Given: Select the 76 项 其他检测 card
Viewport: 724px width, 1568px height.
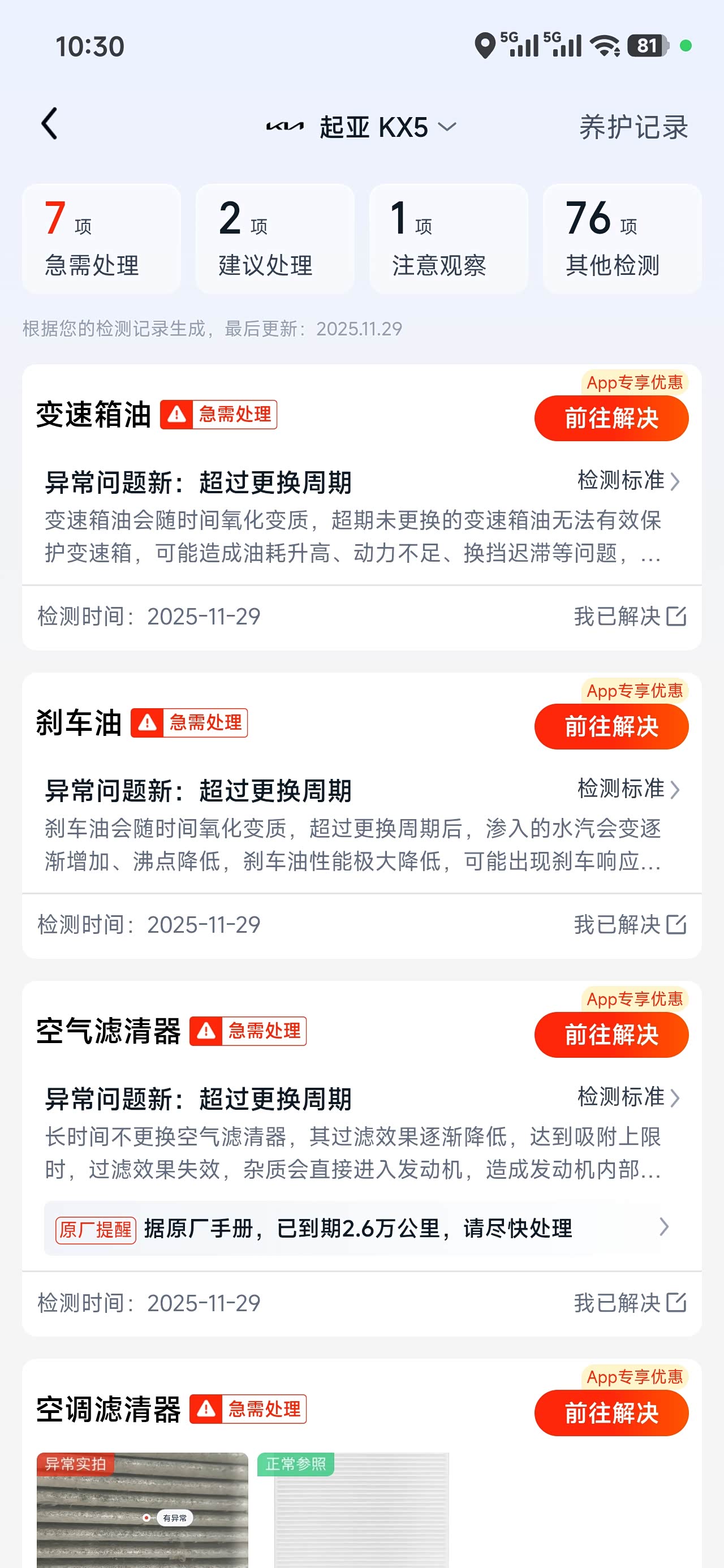Looking at the screenshot, I should click(x=622, y=239).
